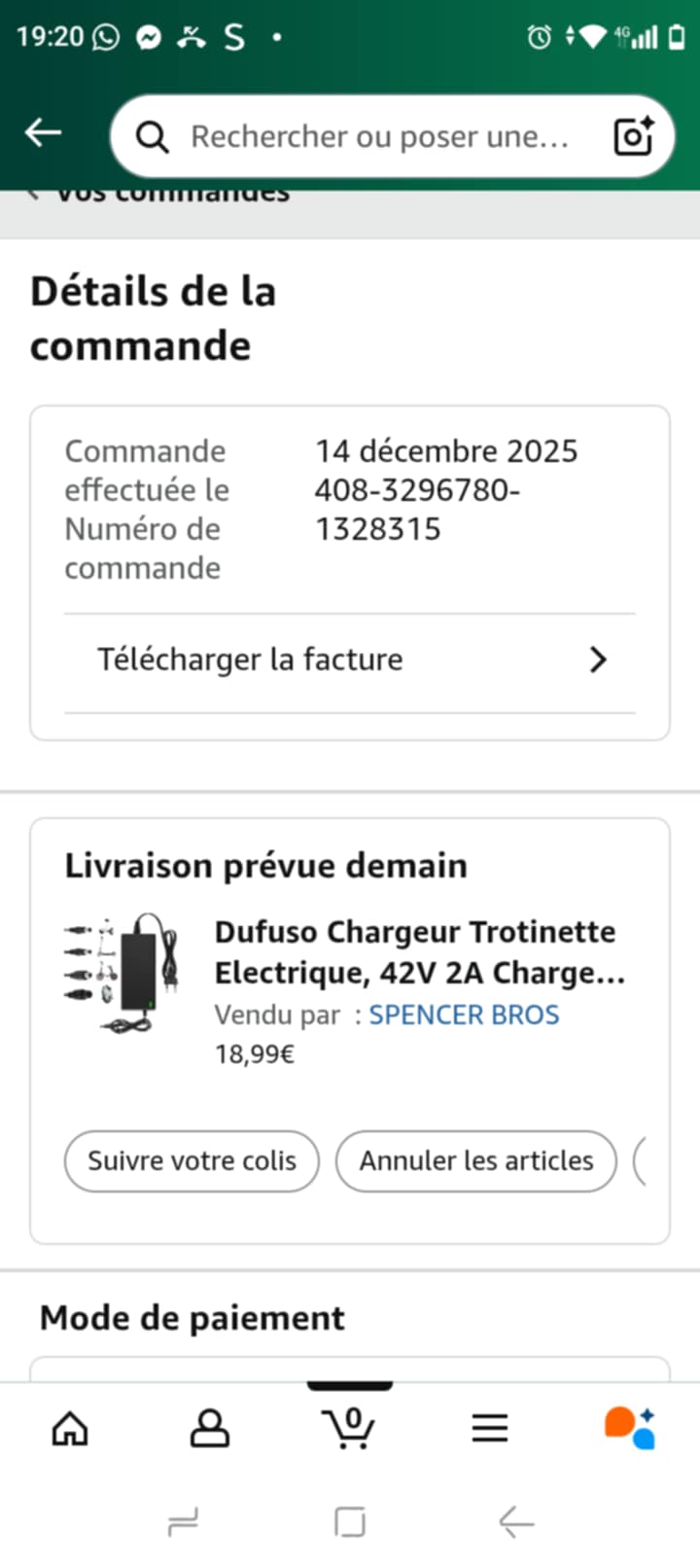700x1568 pixels.
Task: Switch to the Home tab
Action: point(70,1428)
